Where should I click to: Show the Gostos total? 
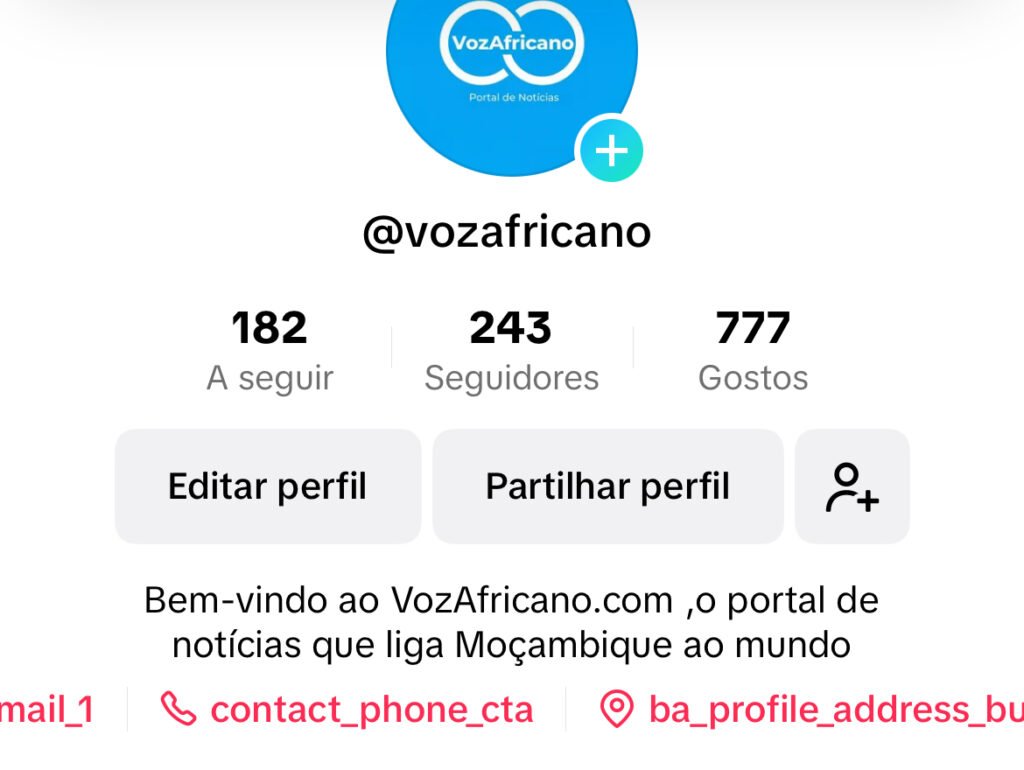click(x=753, y=350)
